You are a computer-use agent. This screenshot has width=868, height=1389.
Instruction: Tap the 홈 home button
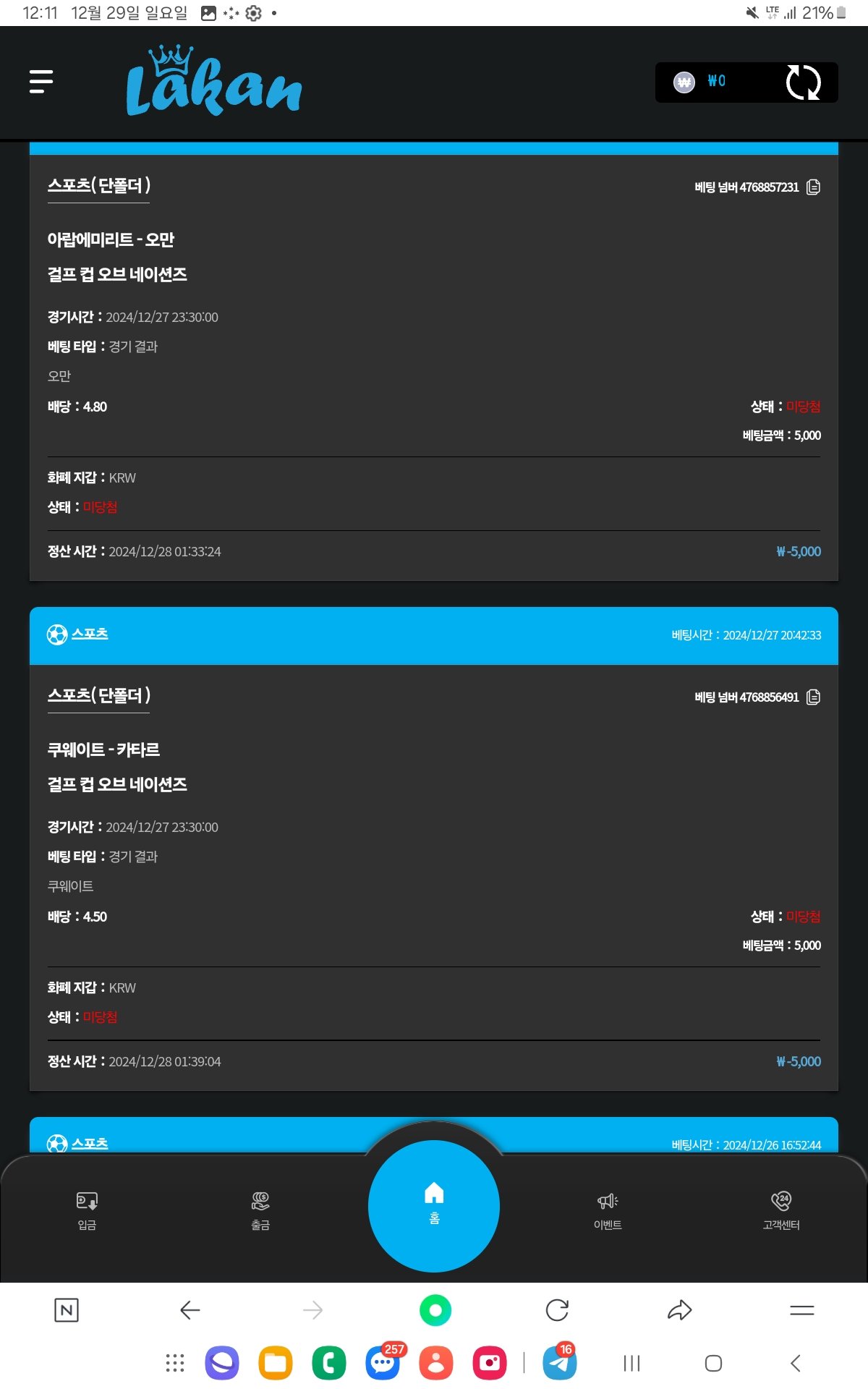pos(434,1205)
